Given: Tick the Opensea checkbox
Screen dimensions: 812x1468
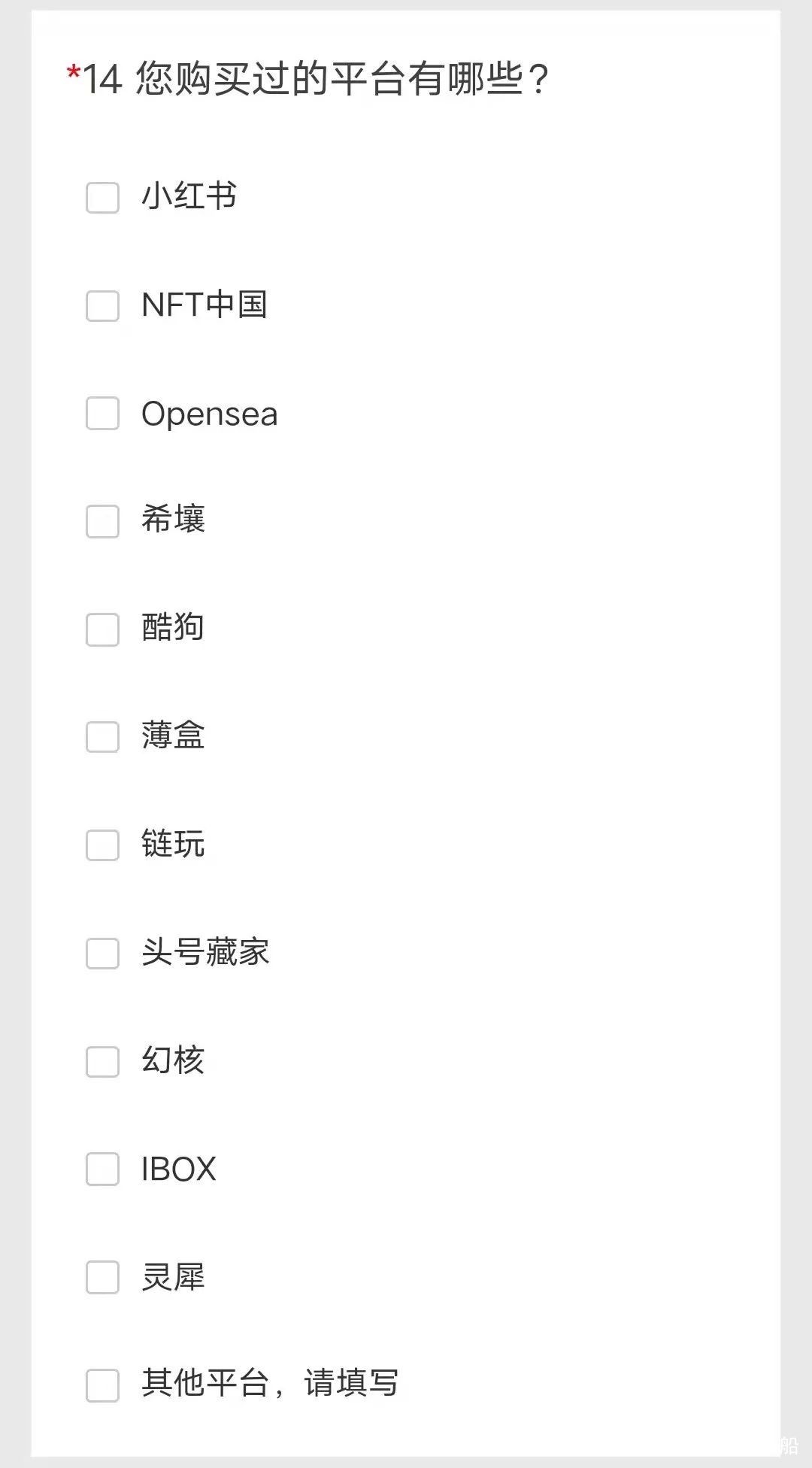Looking at the screenshot, I should [102, 414].
